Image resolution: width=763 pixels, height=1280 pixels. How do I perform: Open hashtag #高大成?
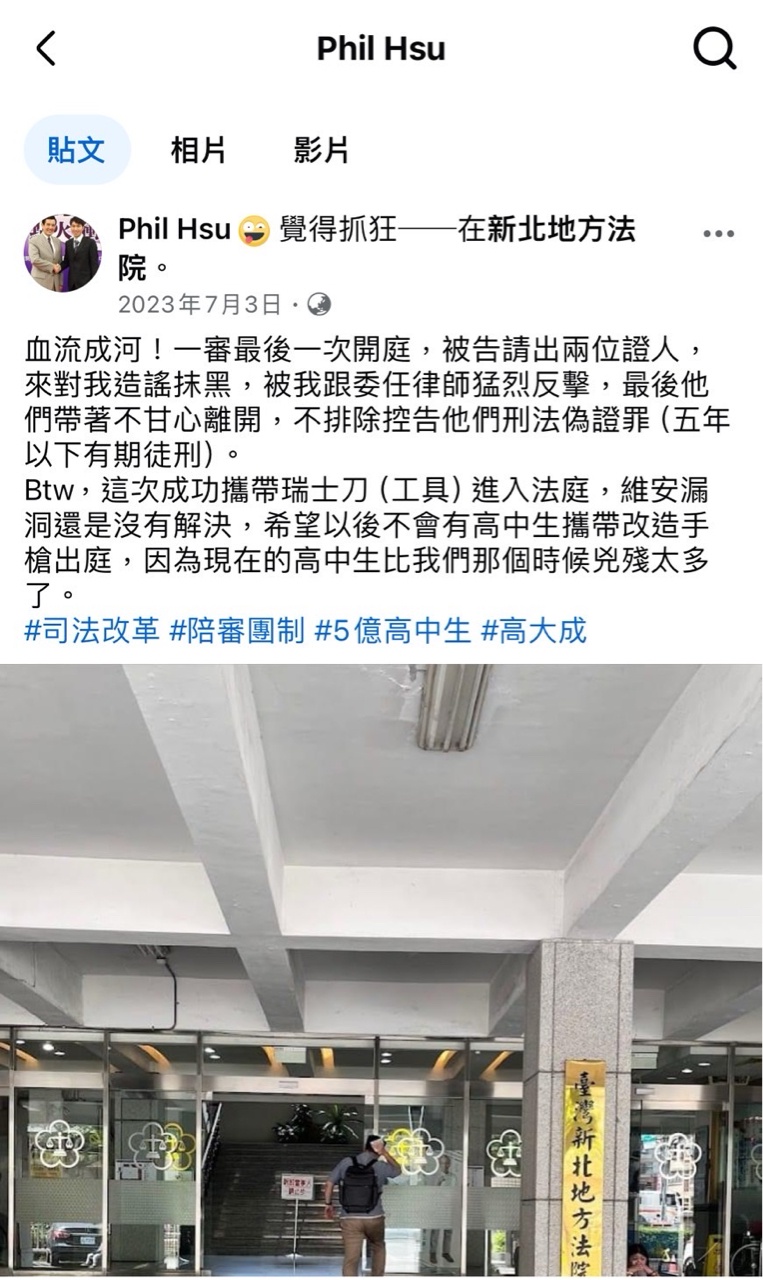(533, 631)
